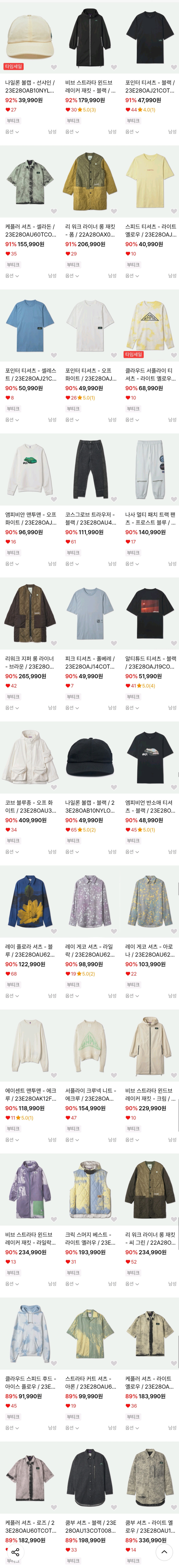
Task: Like the 알티튜드 티셔츠 블랙
Action: 173,643
